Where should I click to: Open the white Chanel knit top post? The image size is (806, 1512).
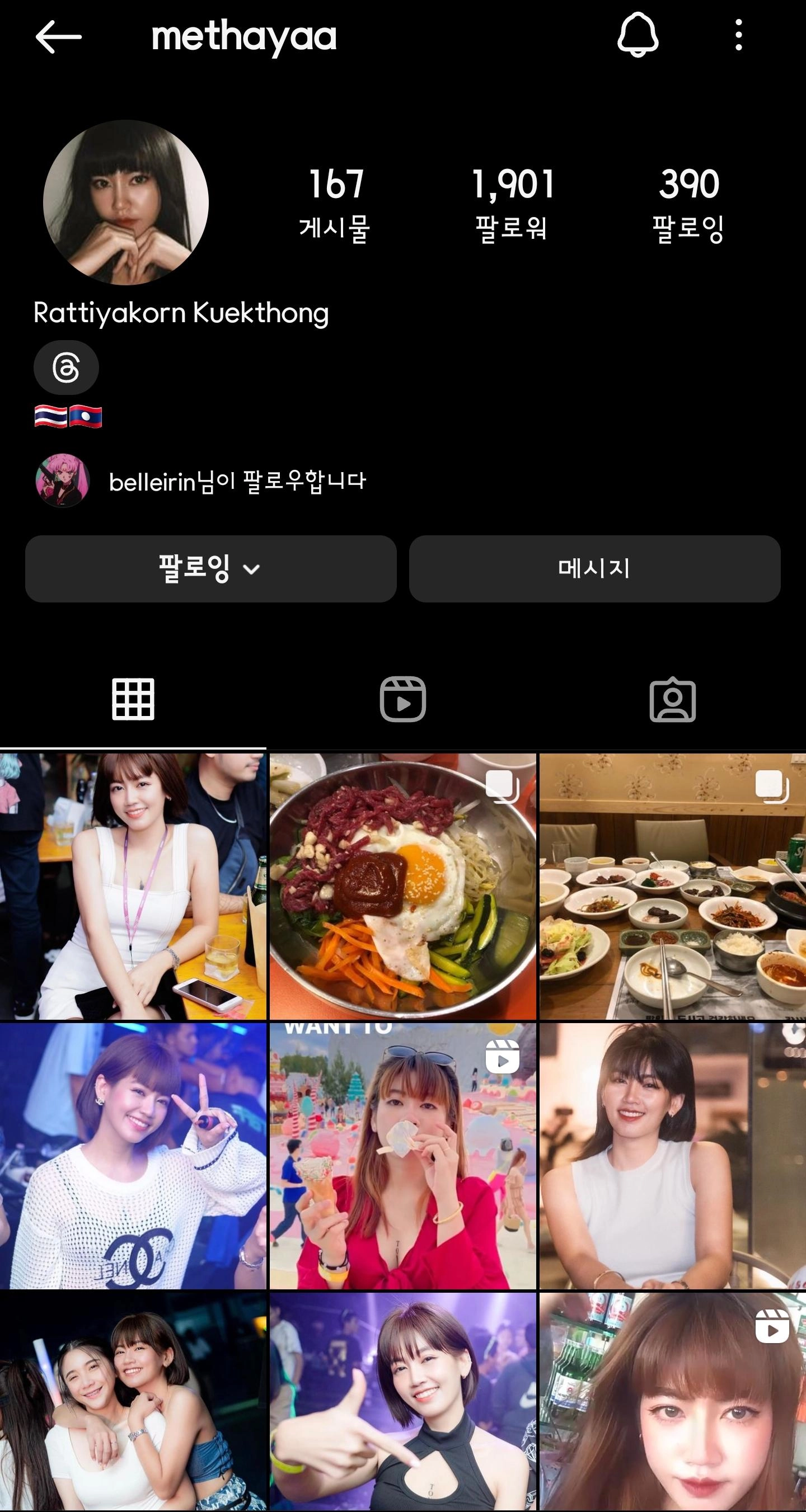(x=133, y=1156)
